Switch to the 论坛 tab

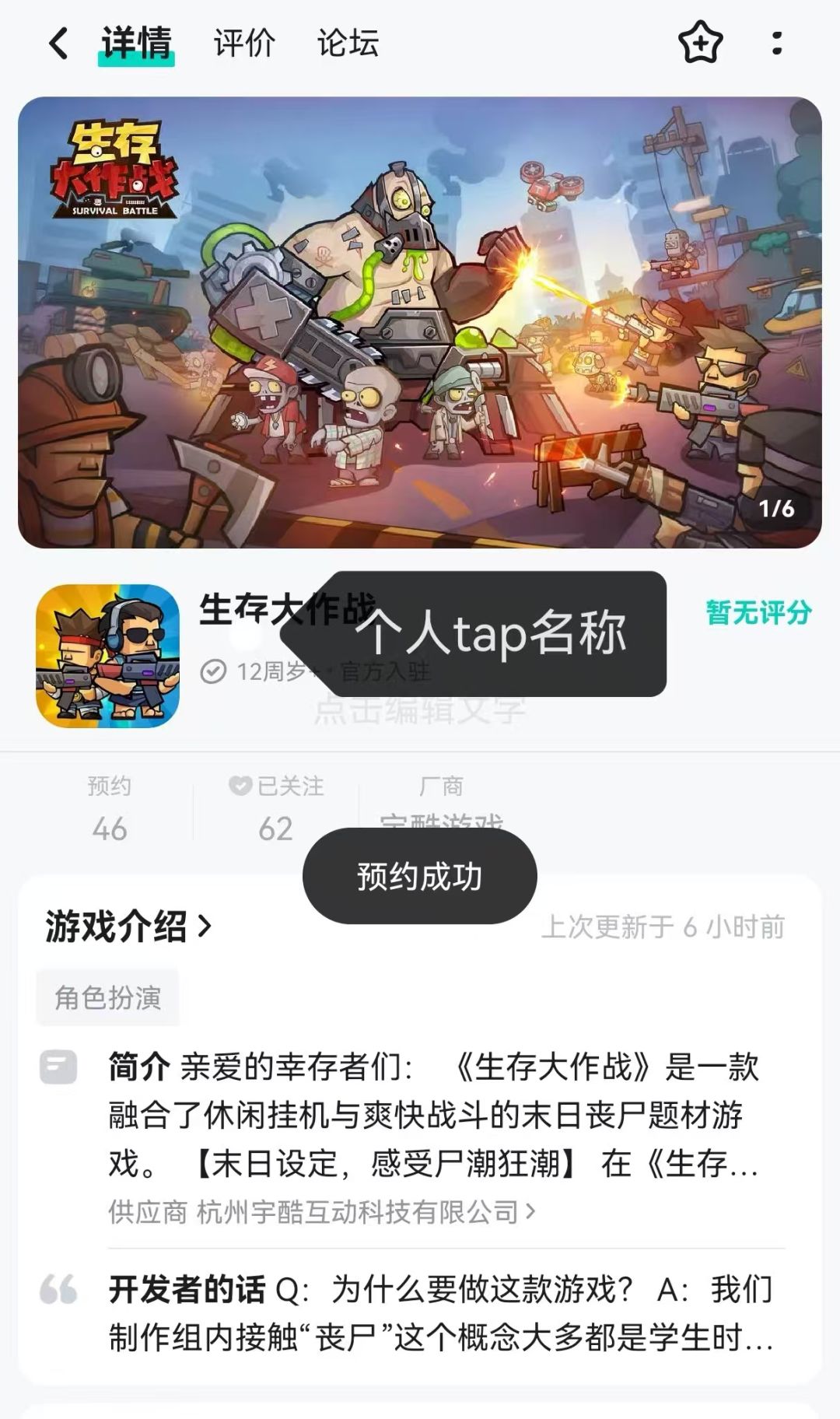click(347, 44)
